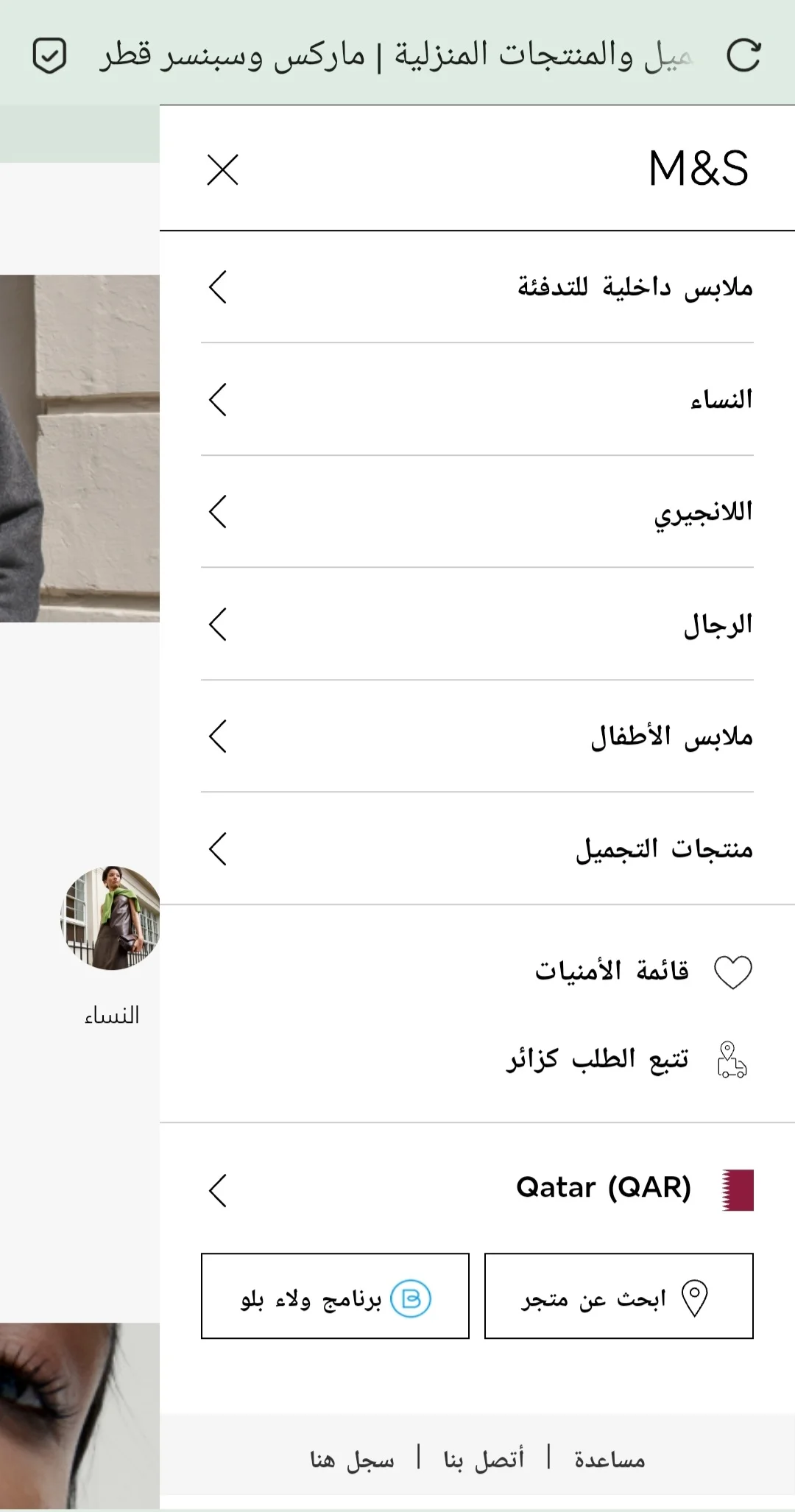This screenshot has width=795, height=1512.
Task: Tap the ابحث عن متجر button
Action: click(x=618, y=1296)
